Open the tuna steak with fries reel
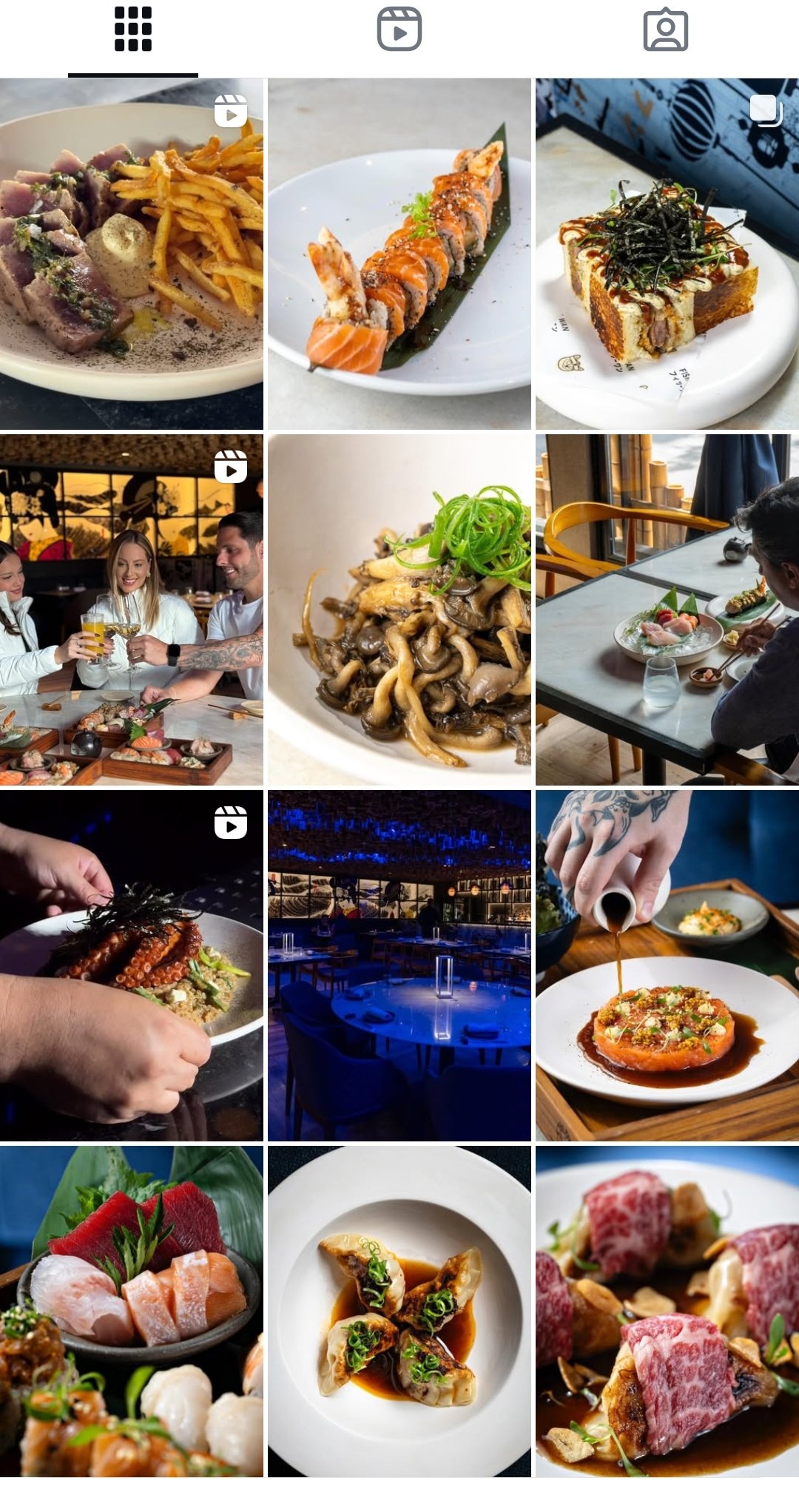 (x=132, y=254)
